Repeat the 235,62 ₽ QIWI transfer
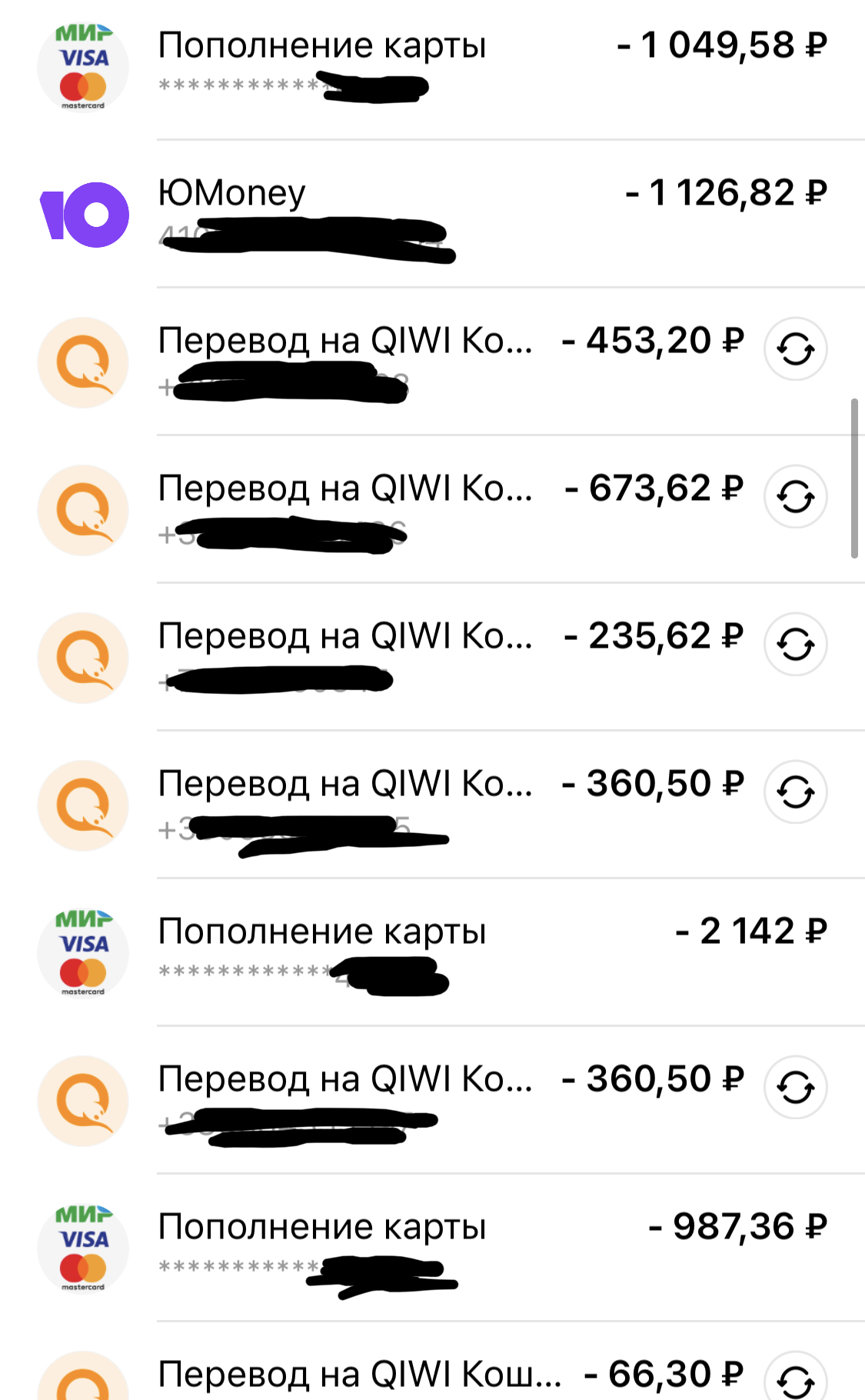The width and height of the screenshot is (865, 1400). 795,645
